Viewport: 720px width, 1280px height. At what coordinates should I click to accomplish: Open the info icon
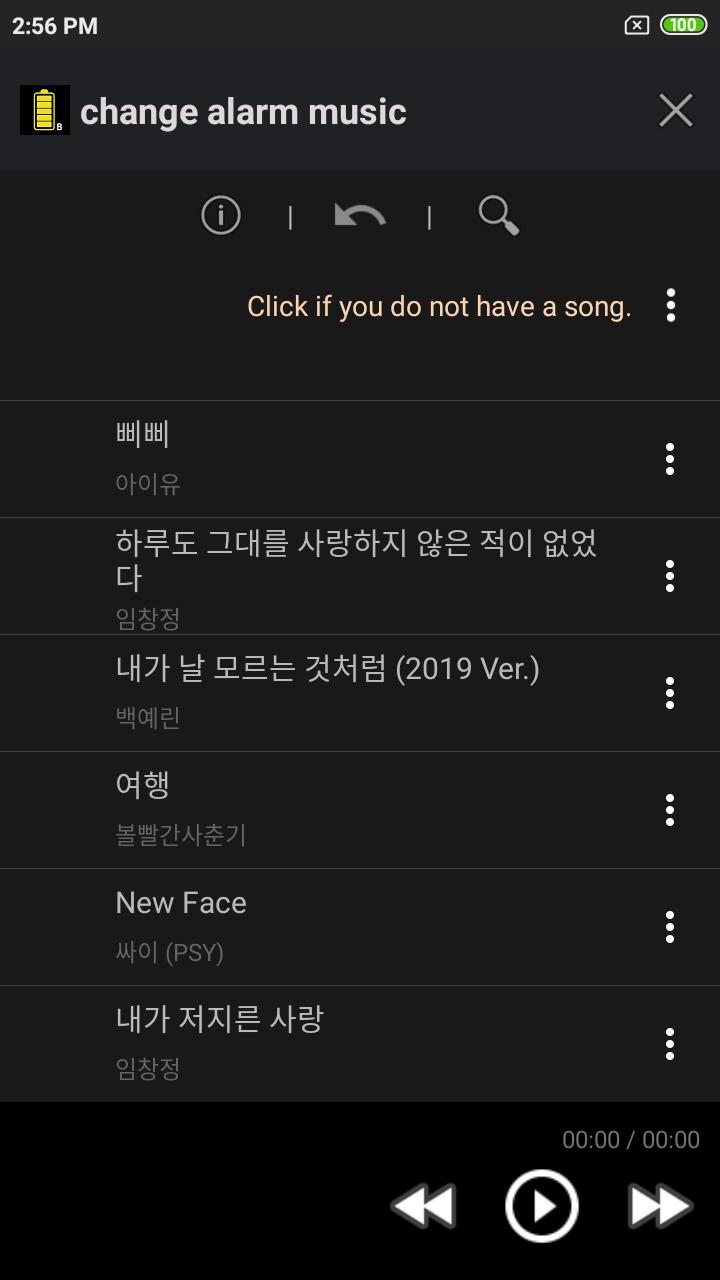[x=221, y=215]
